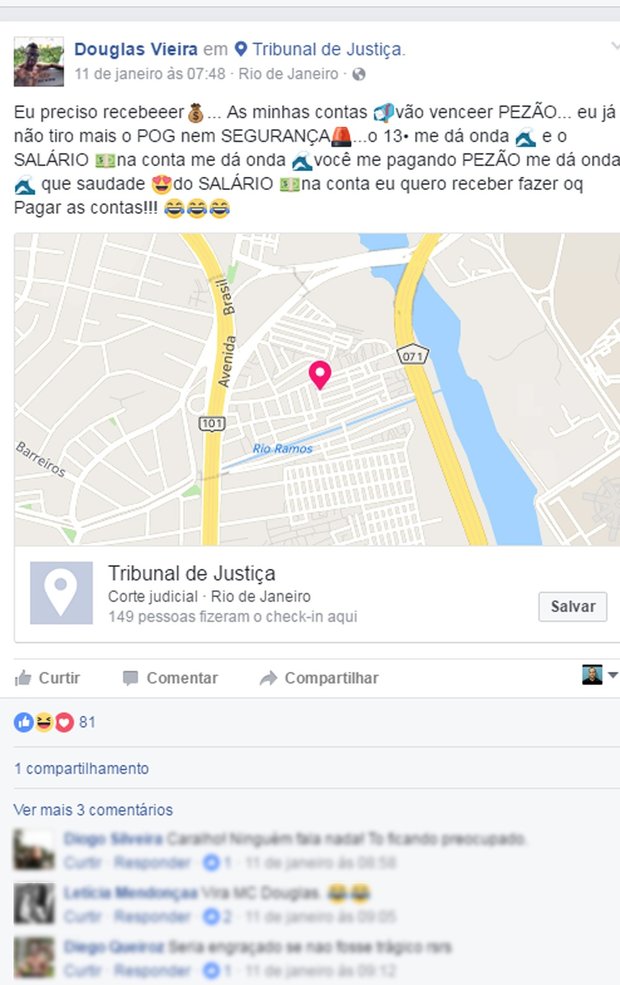Open the post timestamp 11 de janeiro
The image size is (620, 985).
(x=150, y=74)
